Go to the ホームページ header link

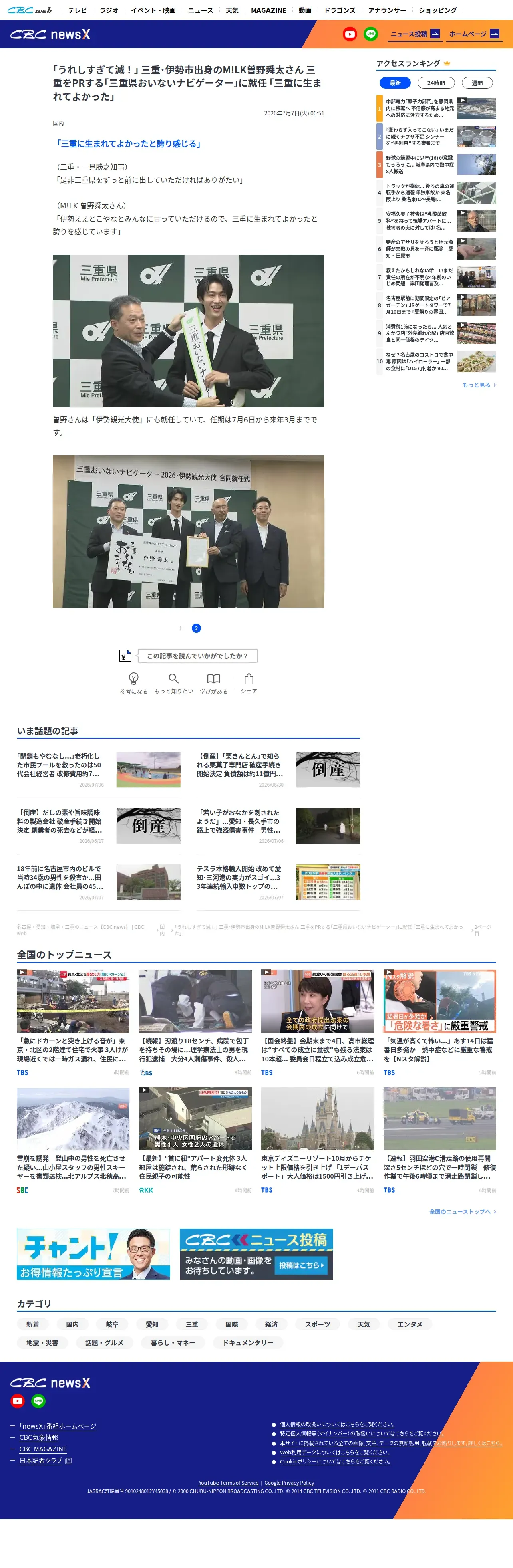474,34
